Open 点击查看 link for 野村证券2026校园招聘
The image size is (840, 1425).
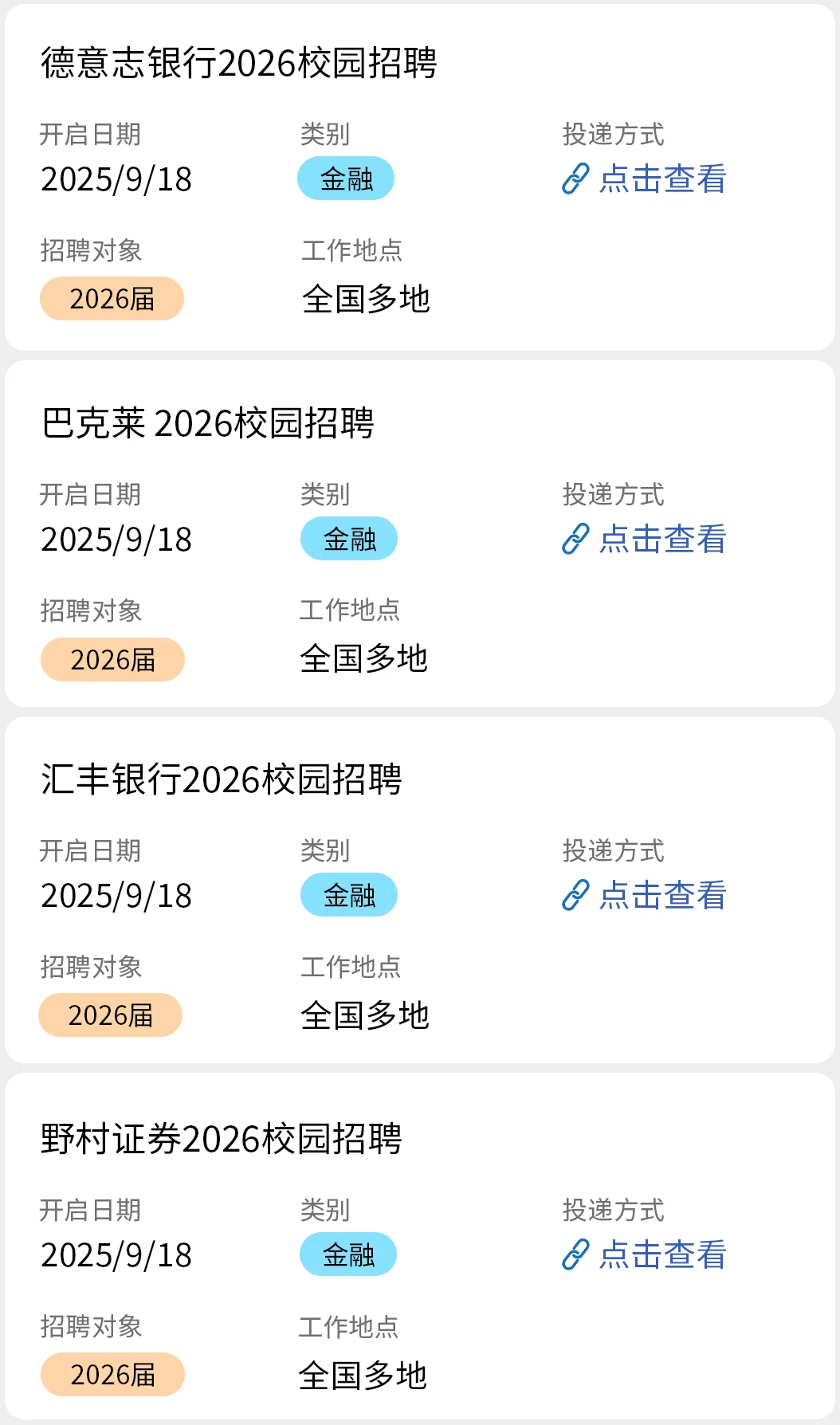click(646, 1255)
